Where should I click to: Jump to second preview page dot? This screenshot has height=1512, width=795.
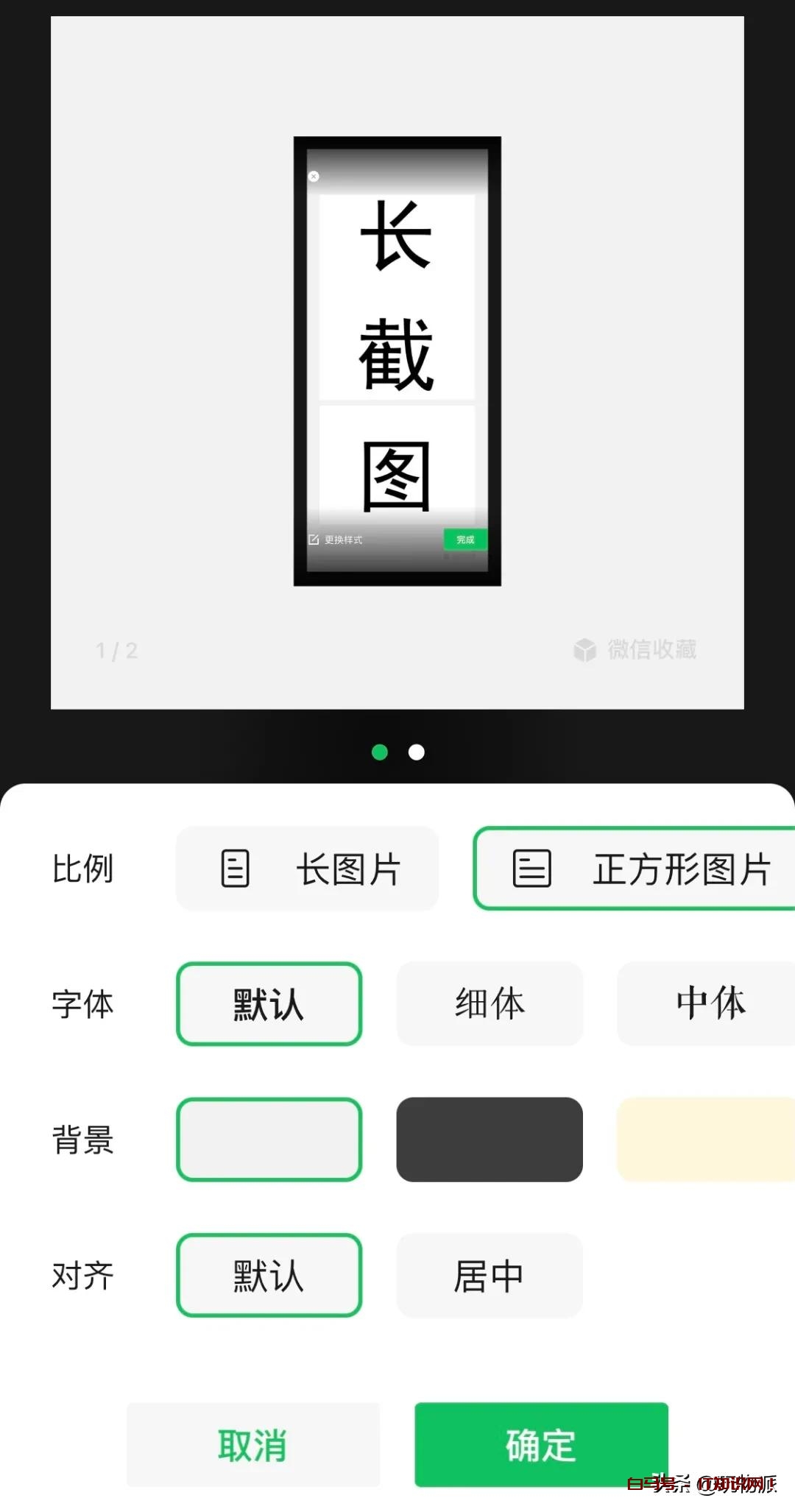coord(417,752)
